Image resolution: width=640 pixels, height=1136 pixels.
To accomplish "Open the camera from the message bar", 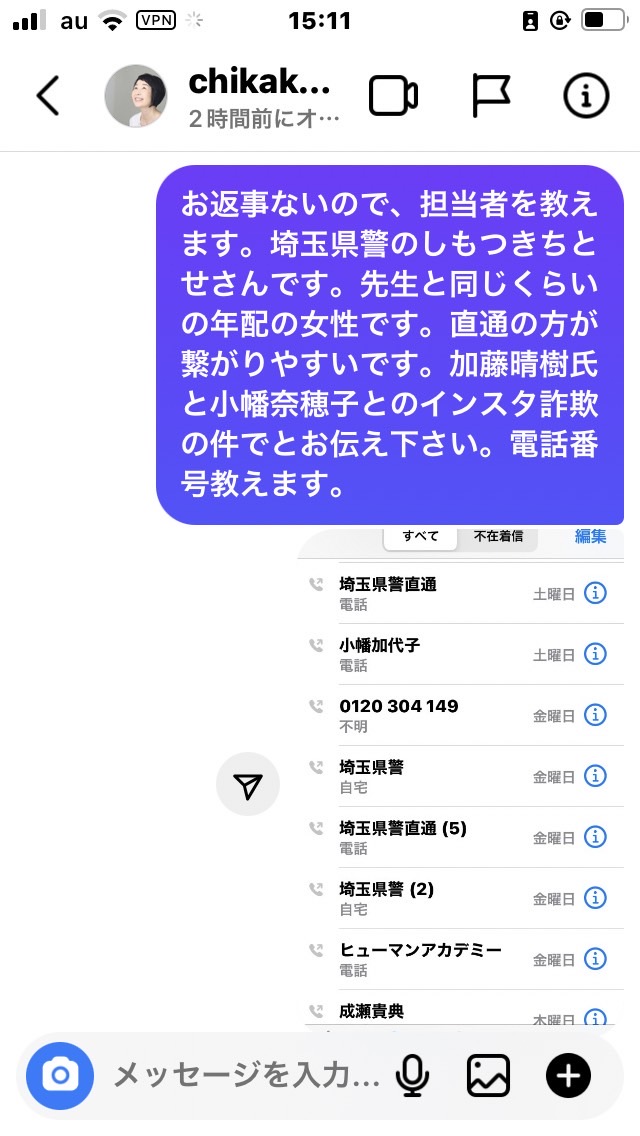I will (x=60, y=1076).
